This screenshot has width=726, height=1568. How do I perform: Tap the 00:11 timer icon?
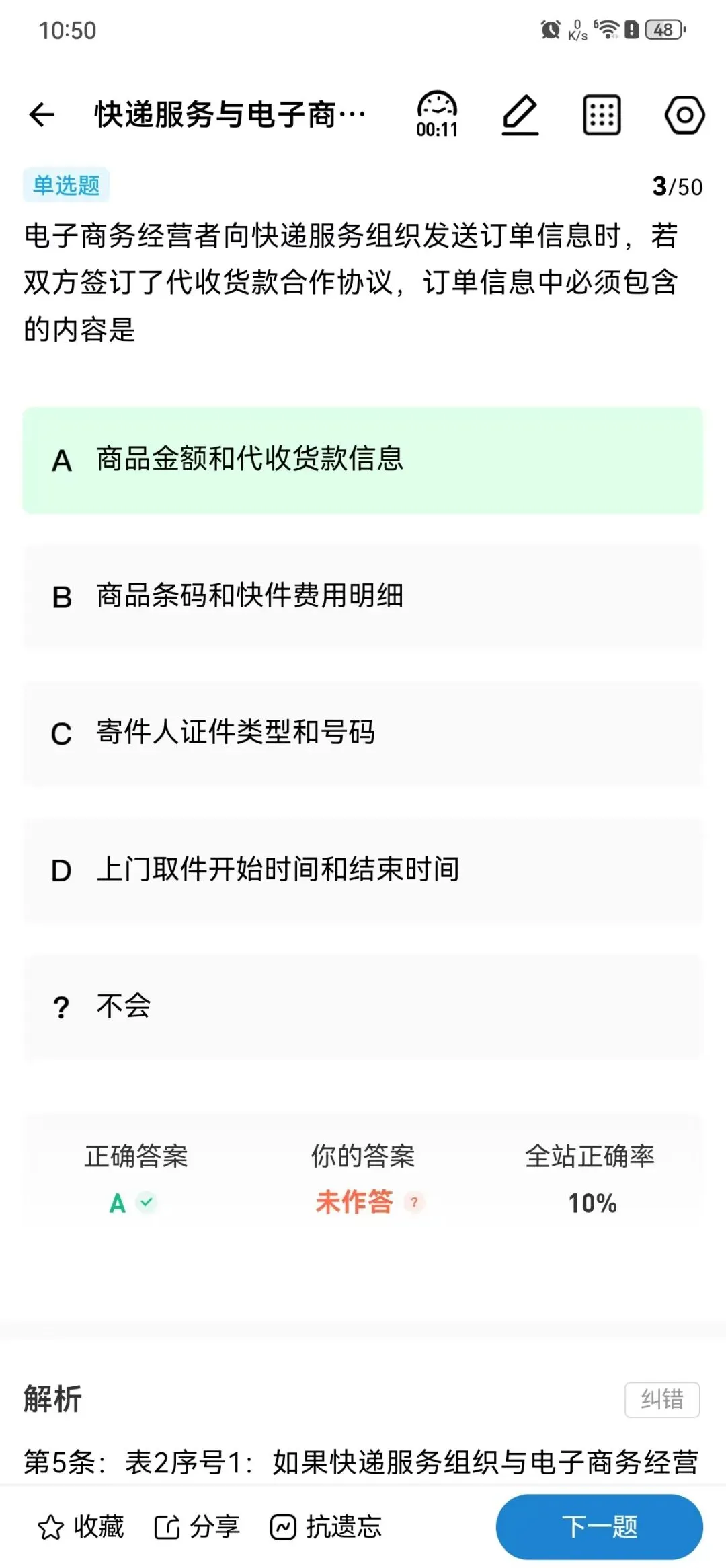coord(437,114)
